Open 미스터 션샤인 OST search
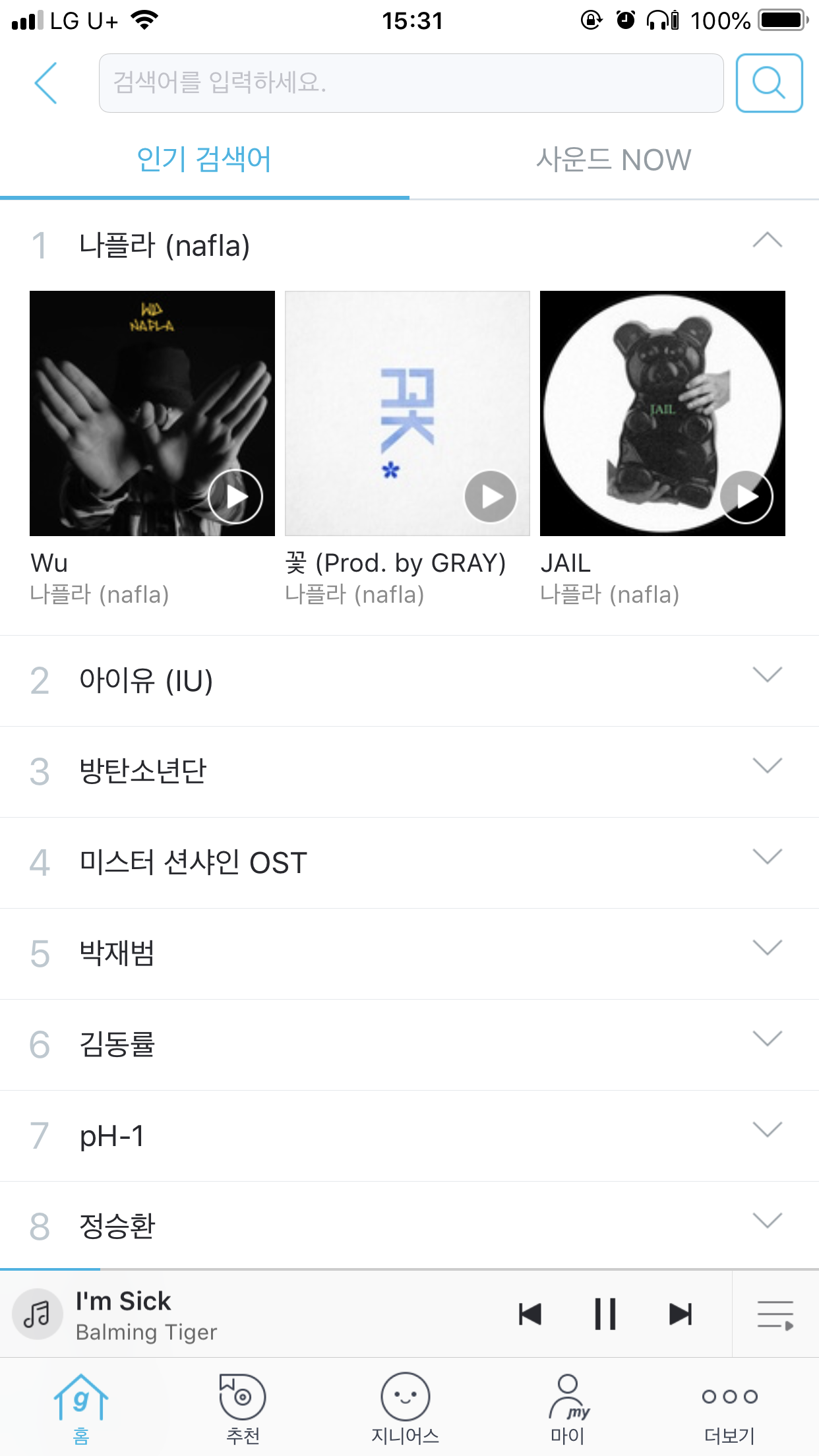Viewport: 819px width, 1456px height. (193, 863)
